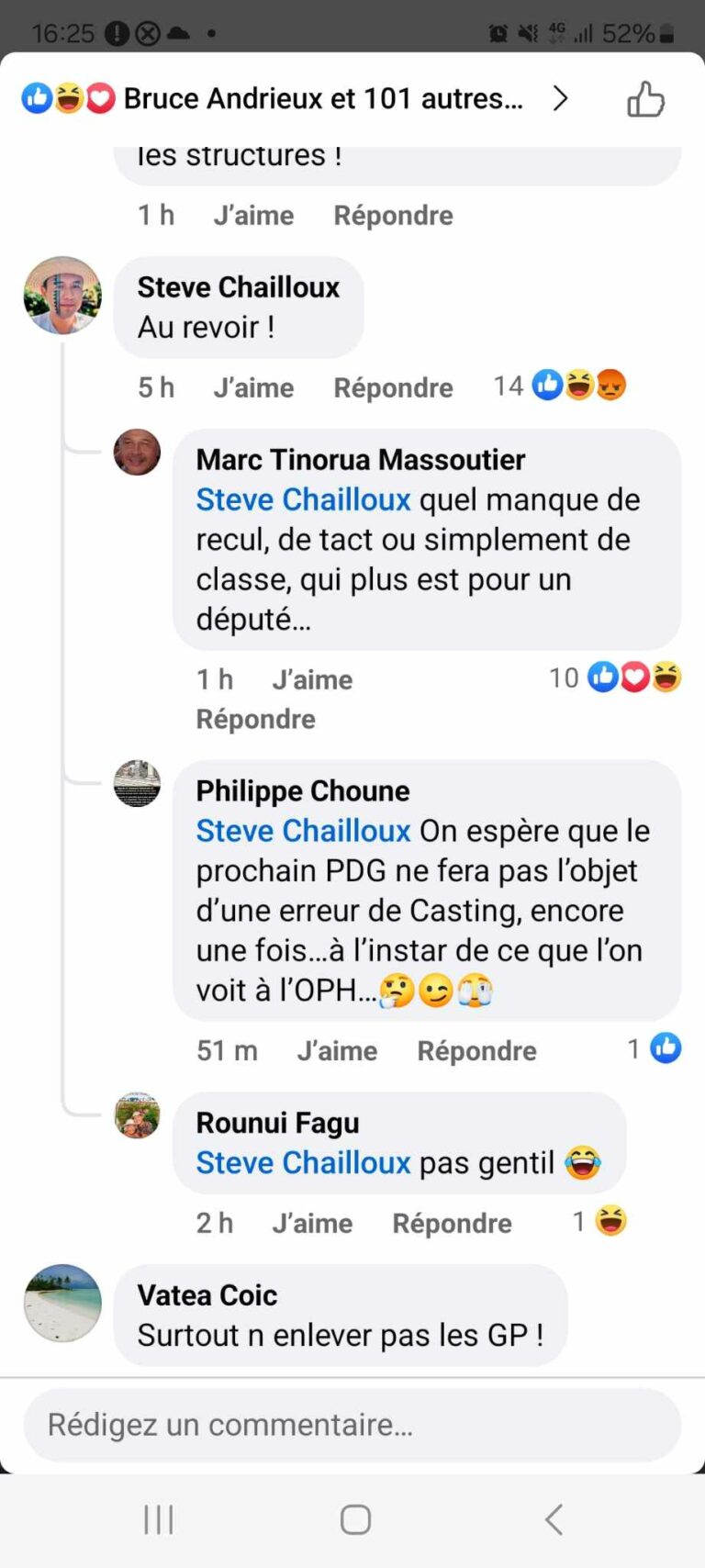Open Marc Tinorua Massoutier's profile name
Image resolution: width=705 pixels, height=1568 pixels.
[x=361, y=459]
